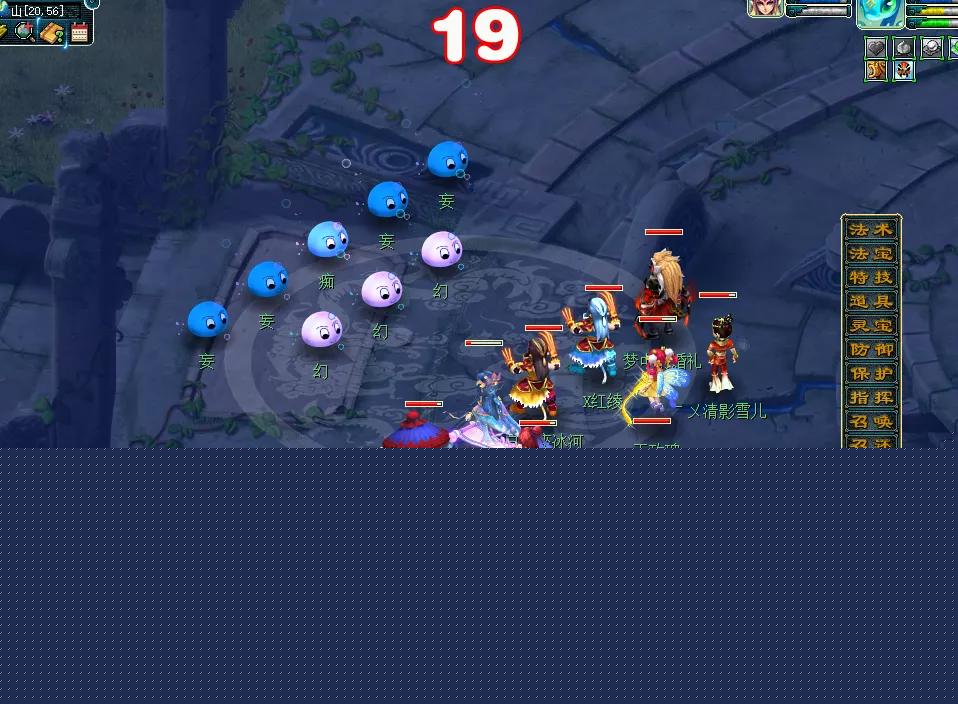Select the 特技 special skill command

(871, 277)
